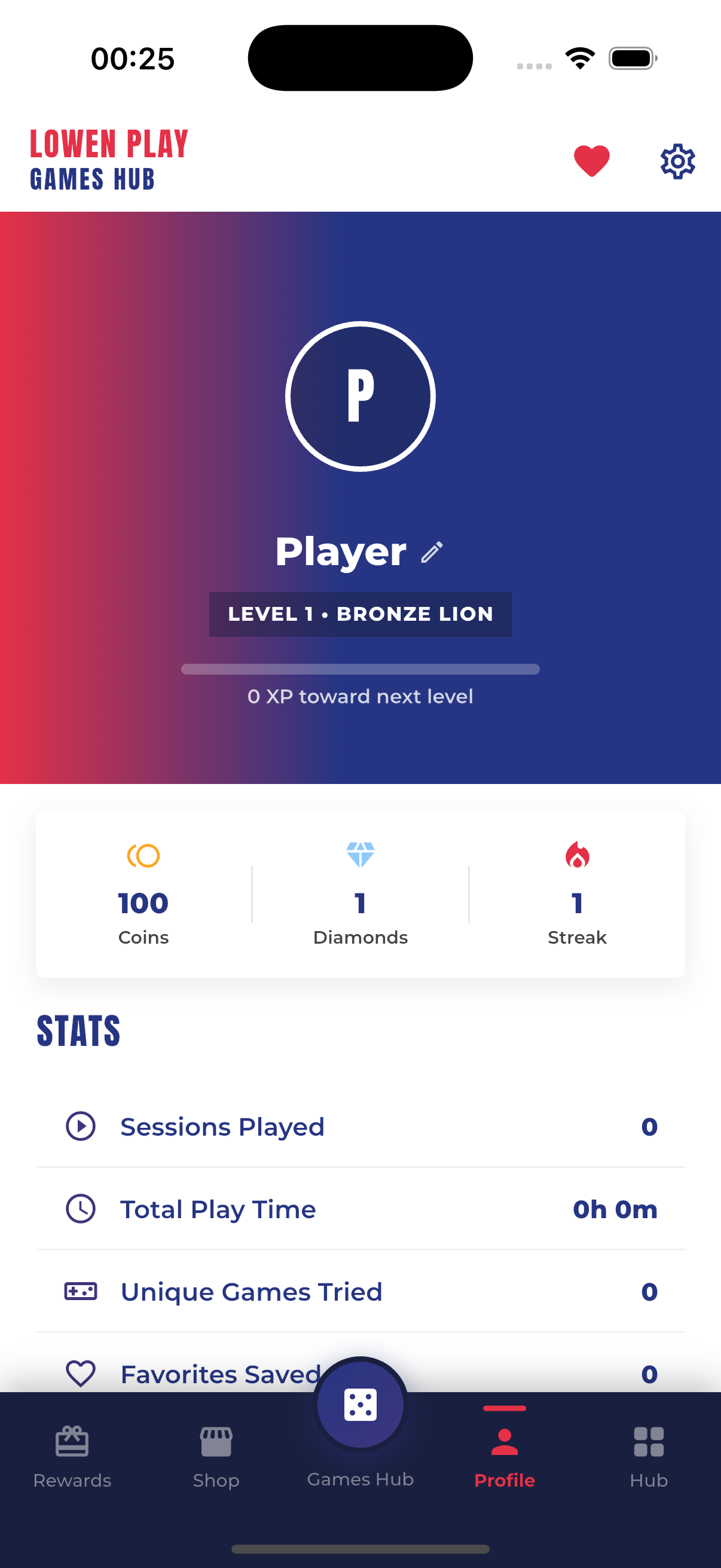Tap the Sessions Played stat row
721x1568 pixels.
(x=360, y=1127)
